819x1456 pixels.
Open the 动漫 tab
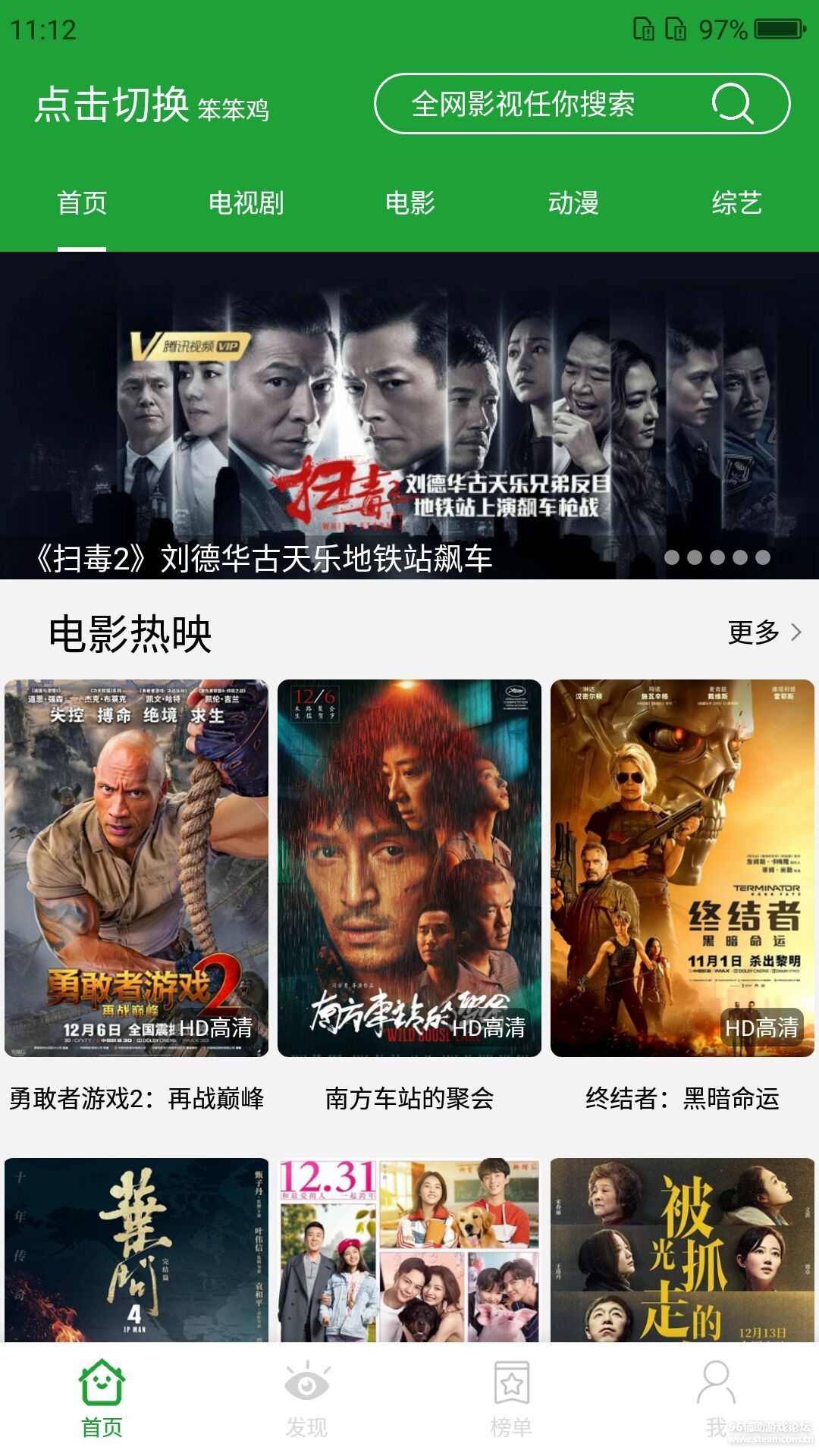pyautogui.click(x=573, y=203)
